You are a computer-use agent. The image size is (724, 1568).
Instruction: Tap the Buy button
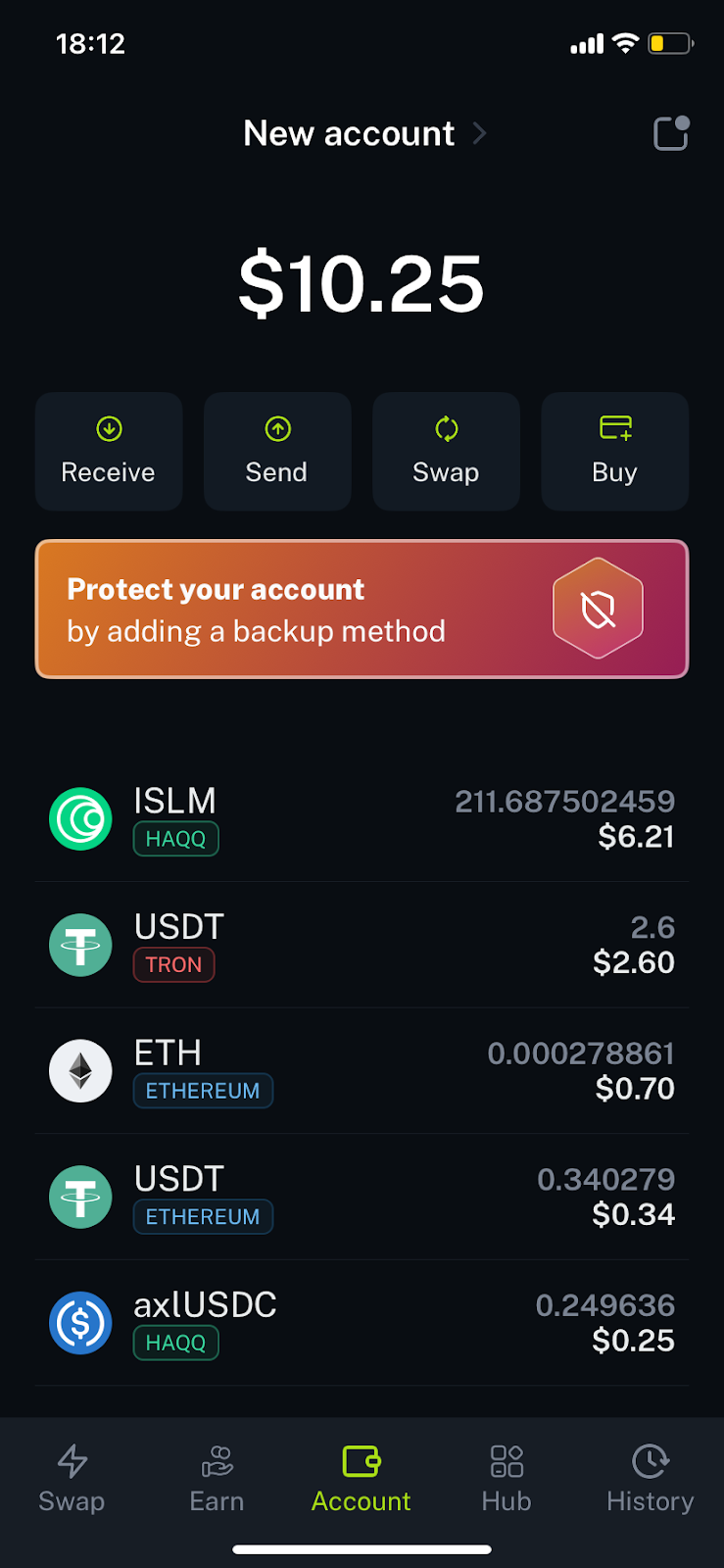tap(615, 452)
